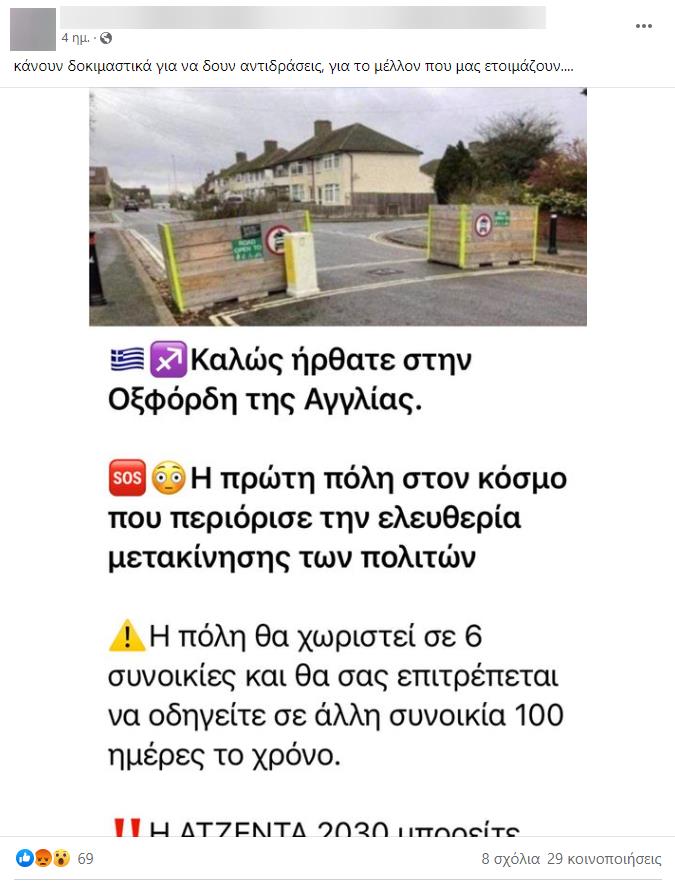Open the 8 σχόλια comments
Image resolution: width=675 pixels, height=881 pixels.
click(x=510, y=858)
